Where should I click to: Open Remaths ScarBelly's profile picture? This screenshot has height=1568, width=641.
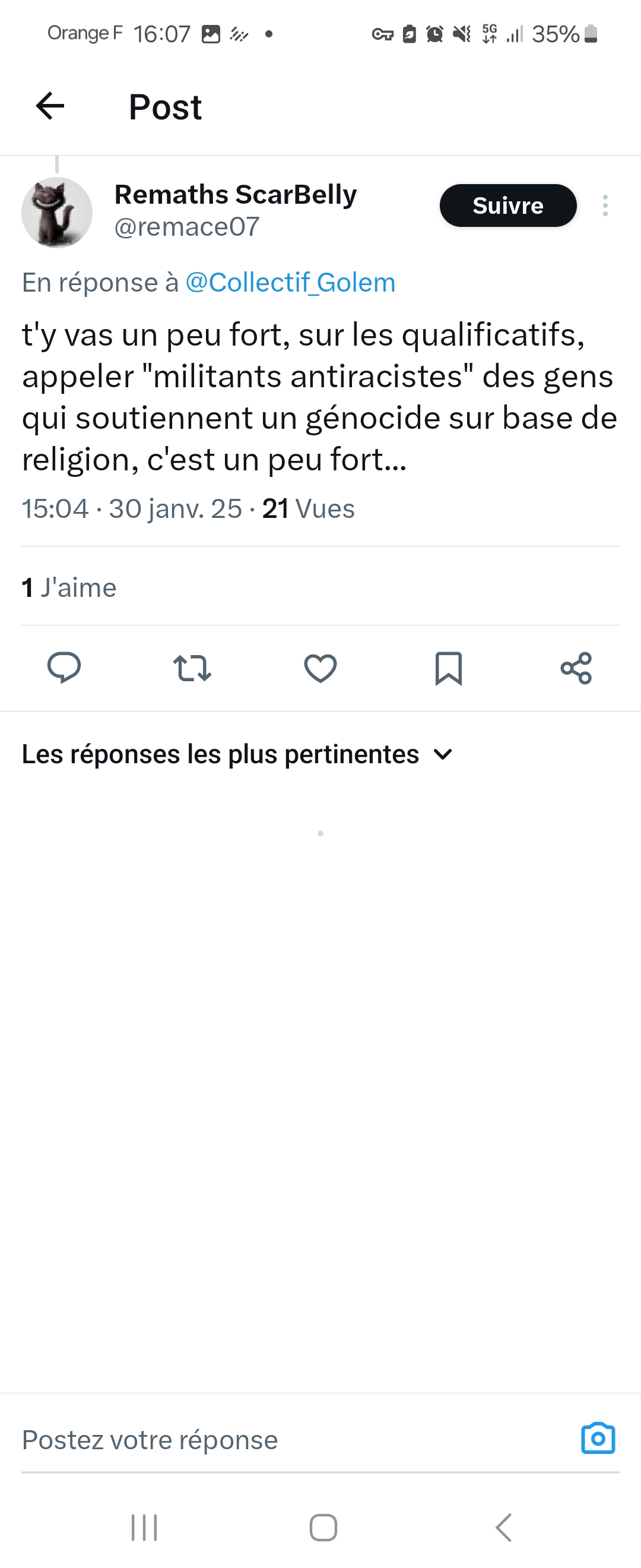(x=57, y=213)
